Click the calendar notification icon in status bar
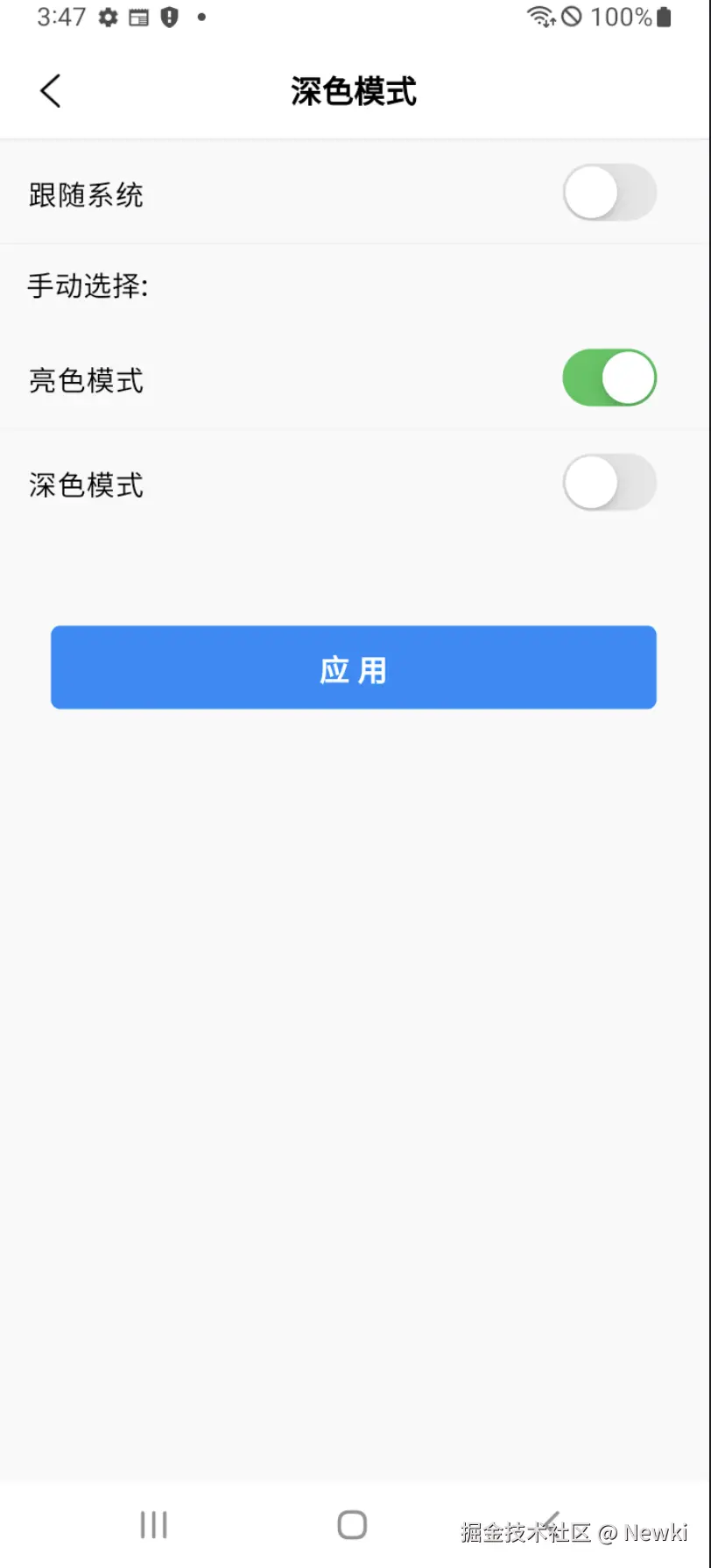The image size is (711, 1568). [x=138, y=16]
